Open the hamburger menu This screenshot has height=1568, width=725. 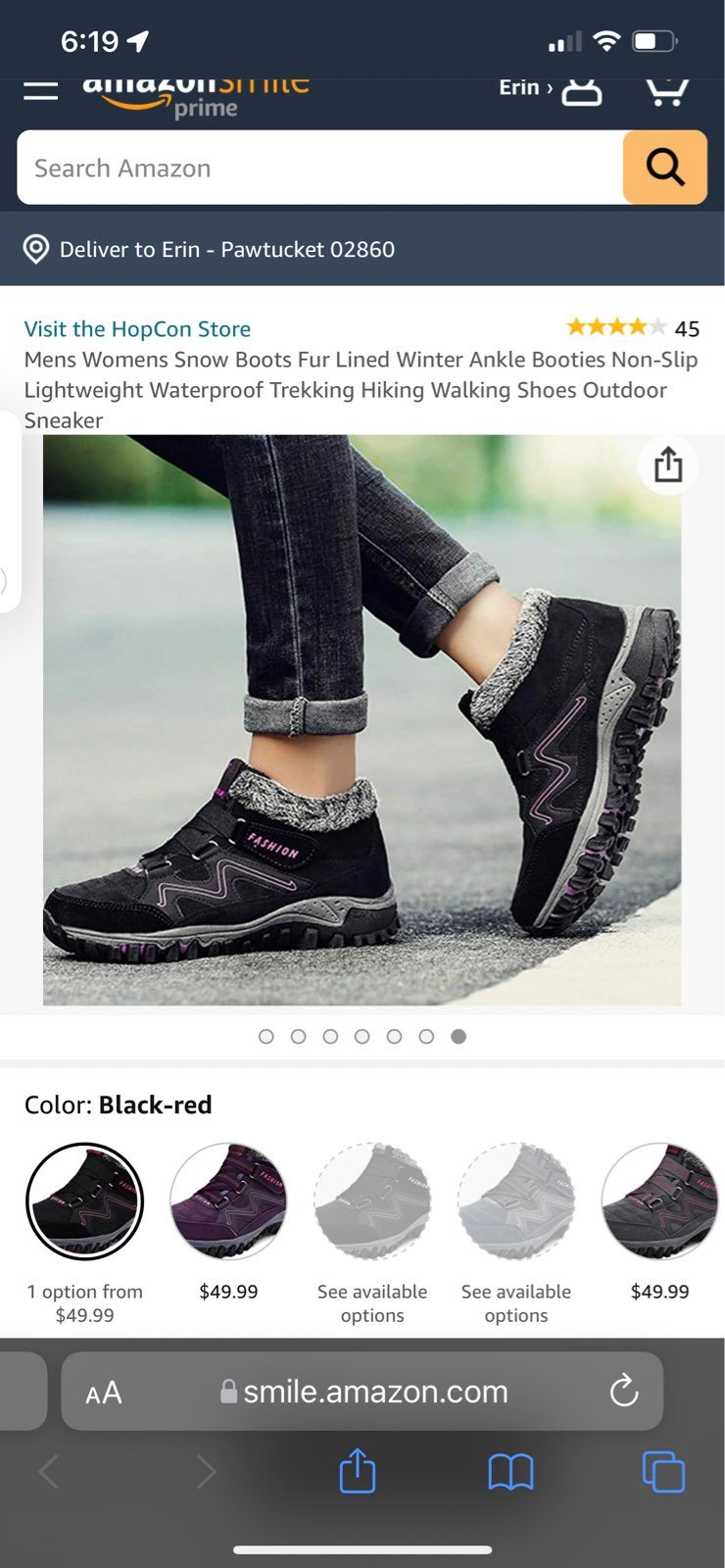pos(40,90)
